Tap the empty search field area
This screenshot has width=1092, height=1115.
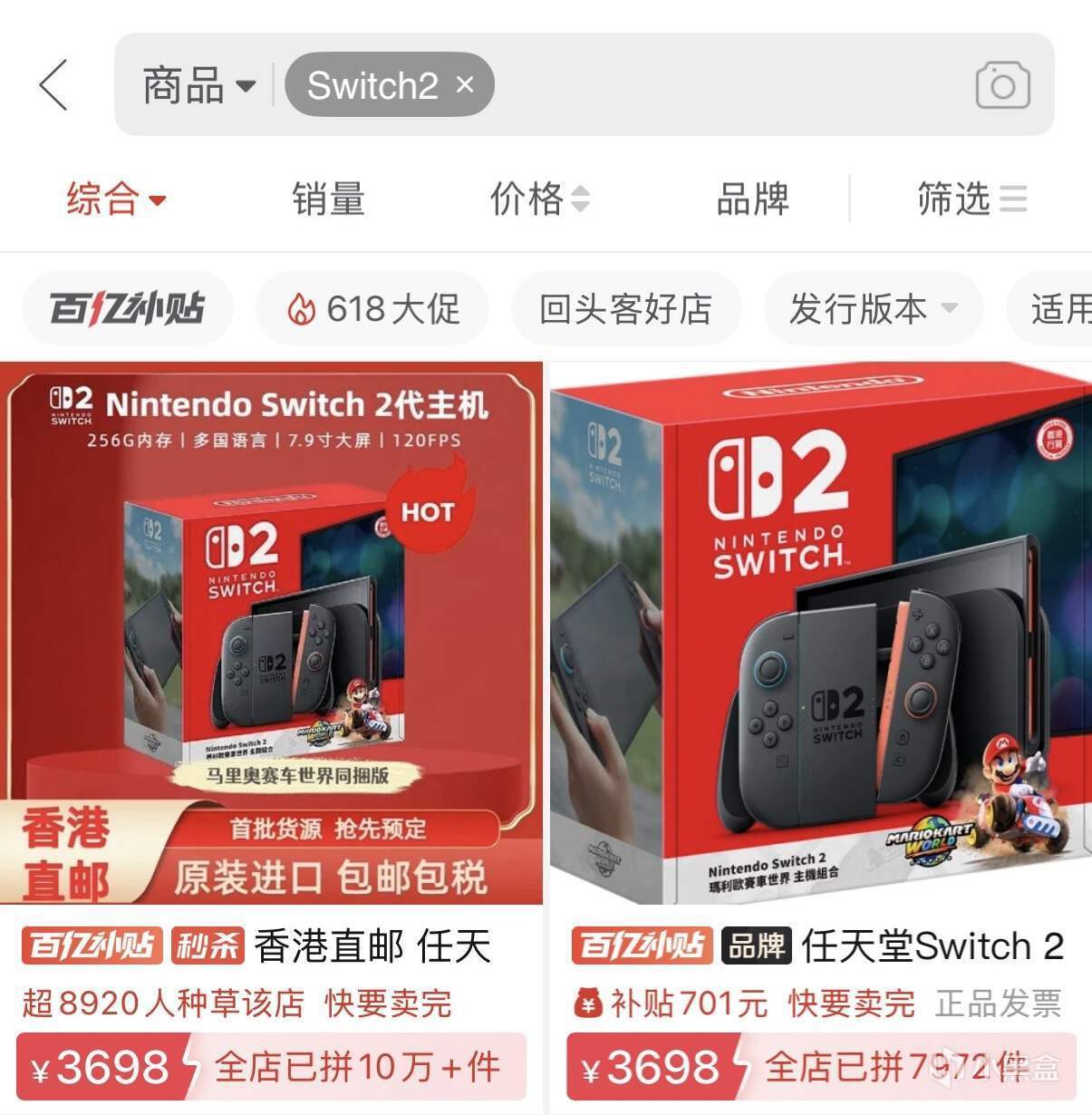click(725, 85)
